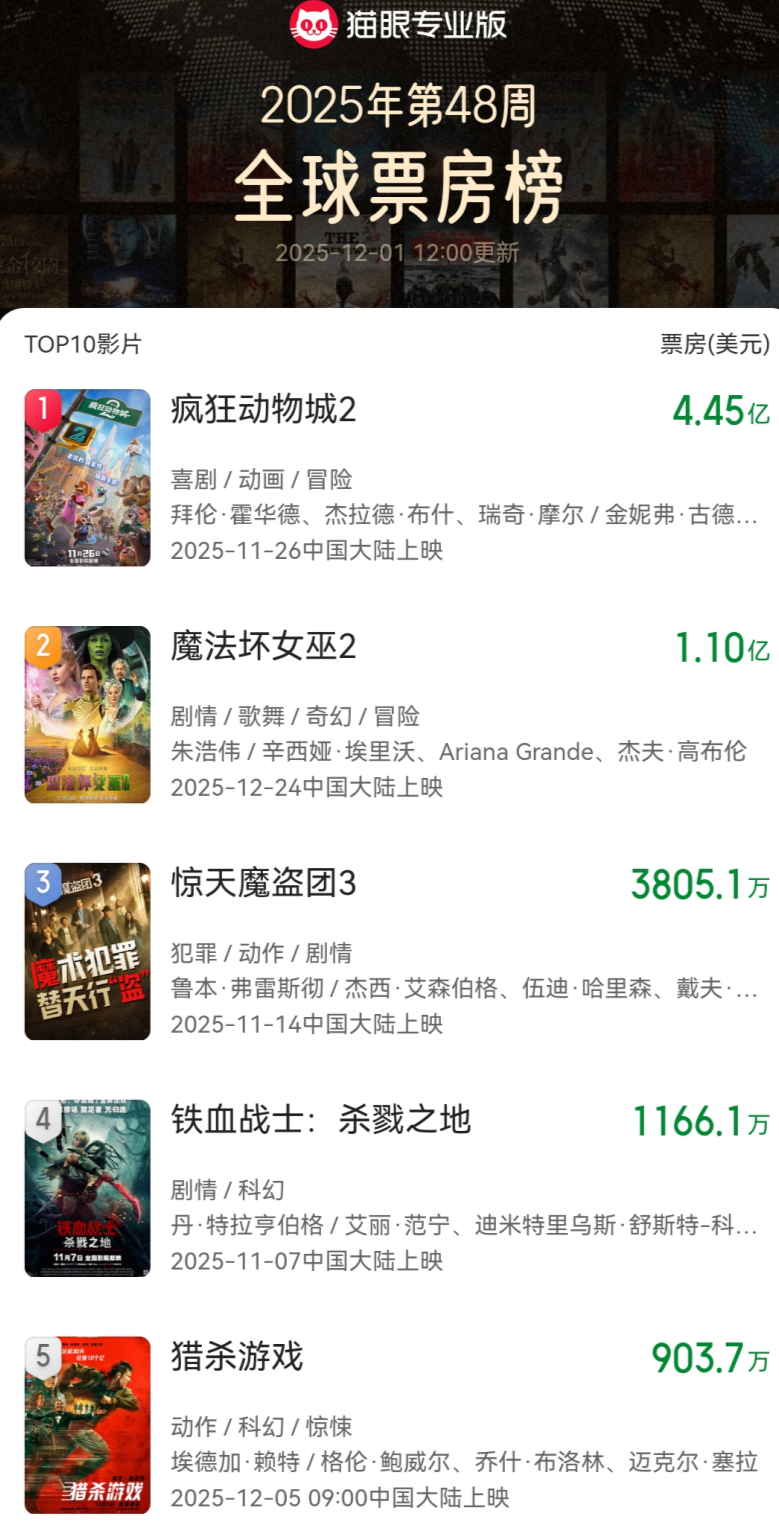
Task: Expand the truncated cast list of 惊天魔盗团3
Action: tap(460, 988)
